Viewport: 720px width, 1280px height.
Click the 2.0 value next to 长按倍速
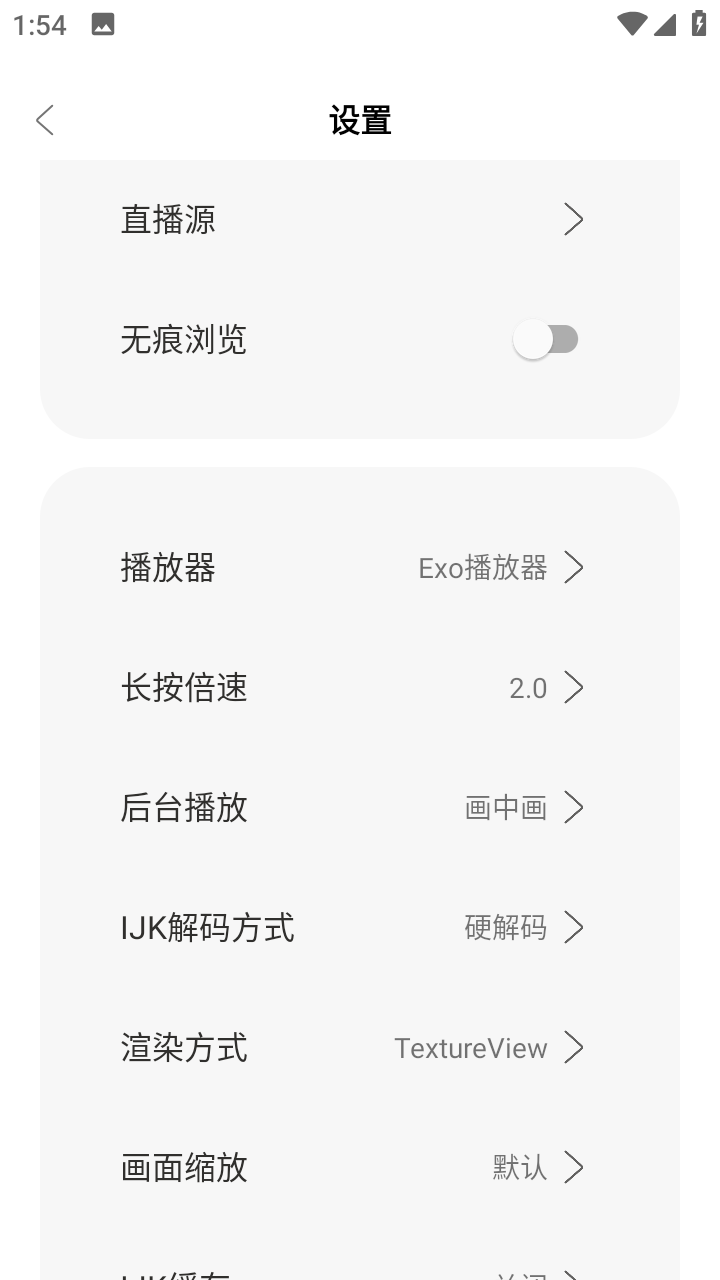(x=529, y=687)
